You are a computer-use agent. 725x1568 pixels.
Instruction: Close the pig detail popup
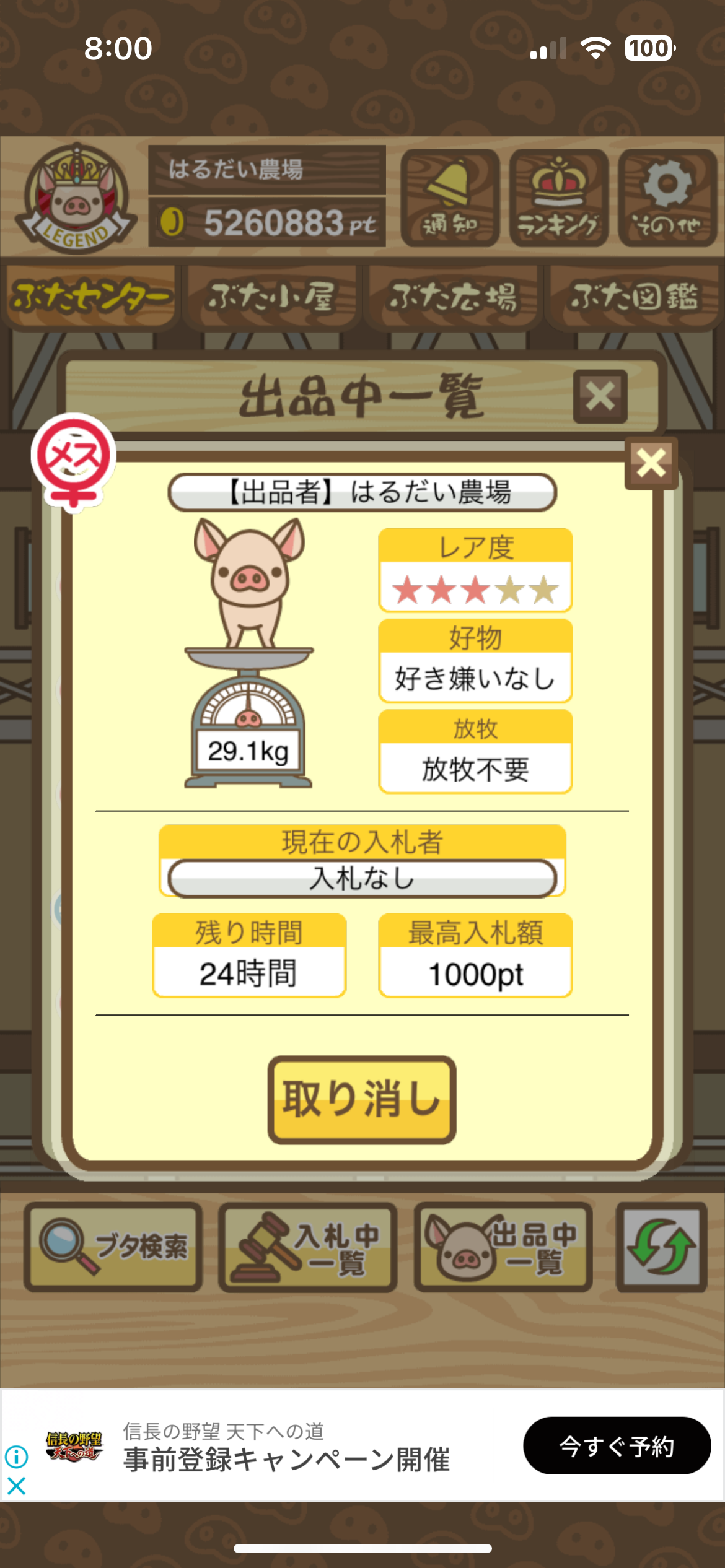(x=651, y=463)
